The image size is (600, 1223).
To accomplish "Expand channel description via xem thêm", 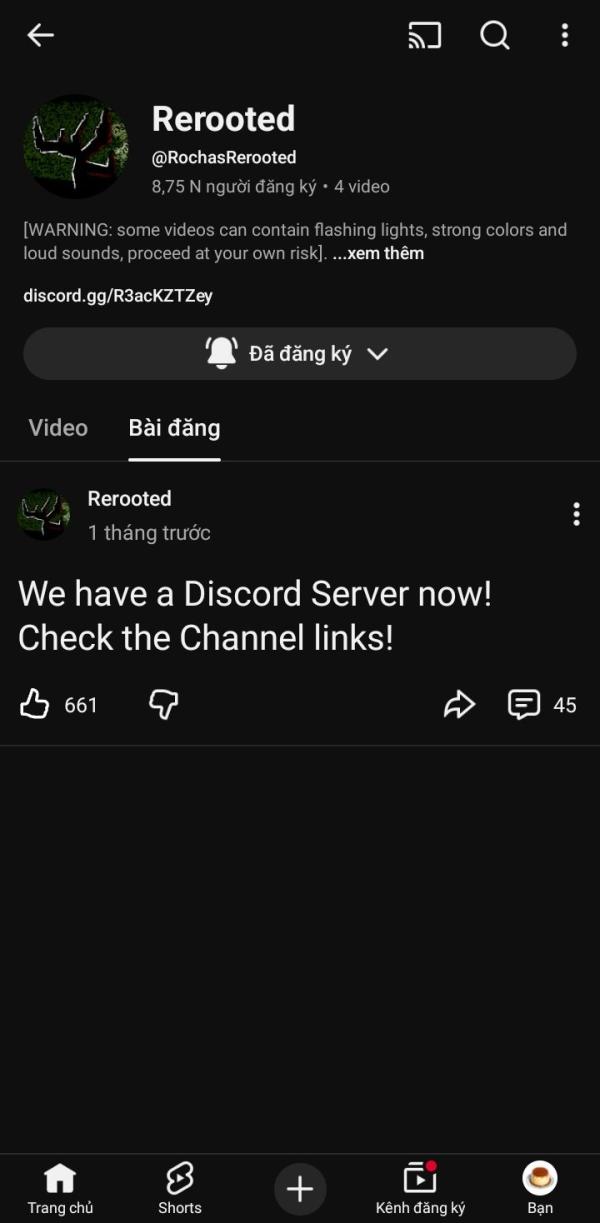I will pyautogui.click(x=378, y=253).
